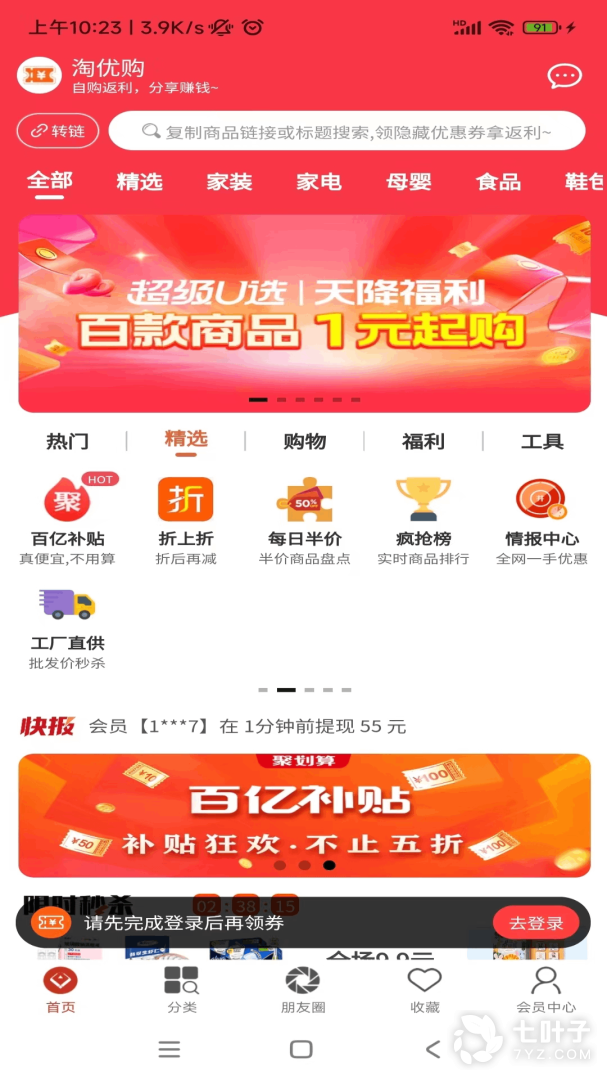Switch to the 热门 section tab
607x1080 pixels.
click(x=67, y=441)
